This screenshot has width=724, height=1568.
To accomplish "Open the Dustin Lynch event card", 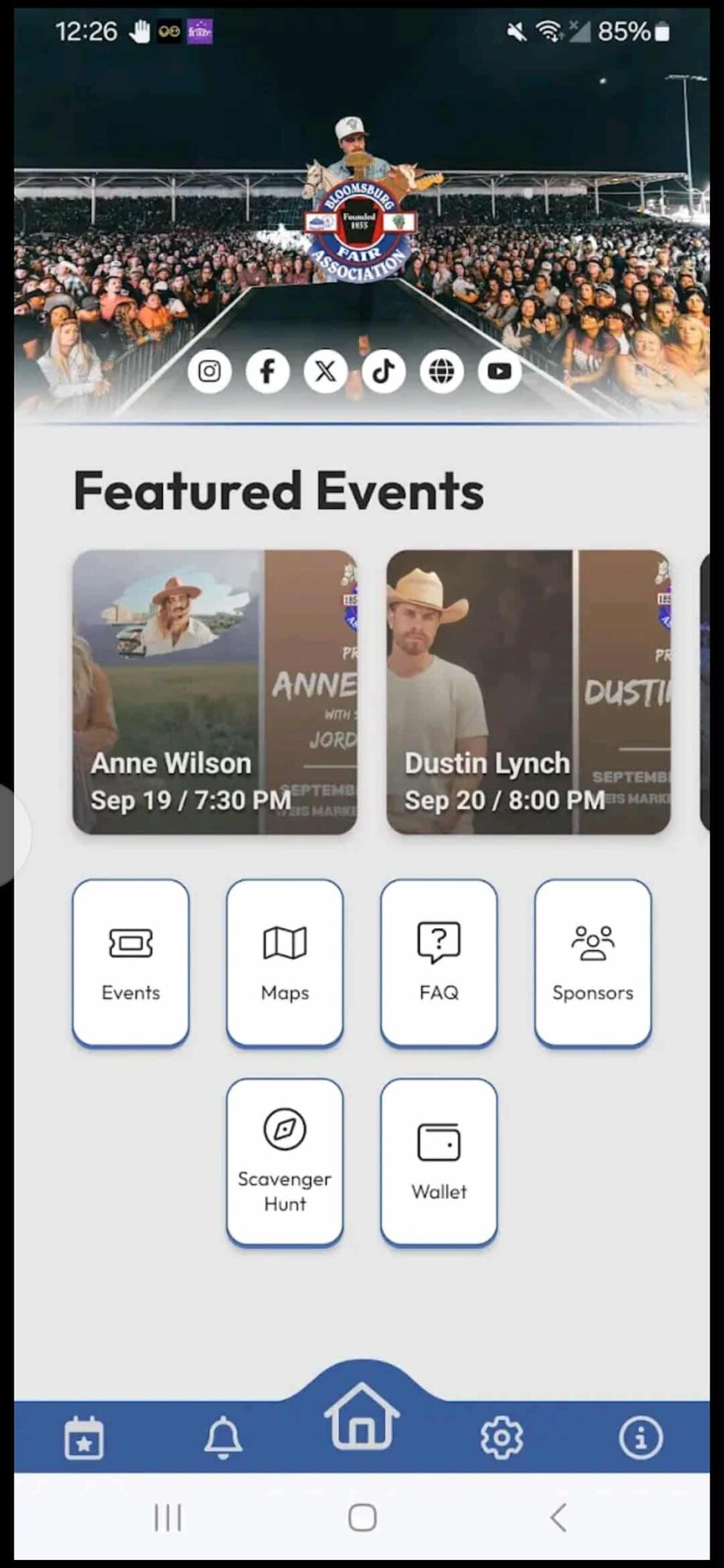I will (x=528, y=691).
